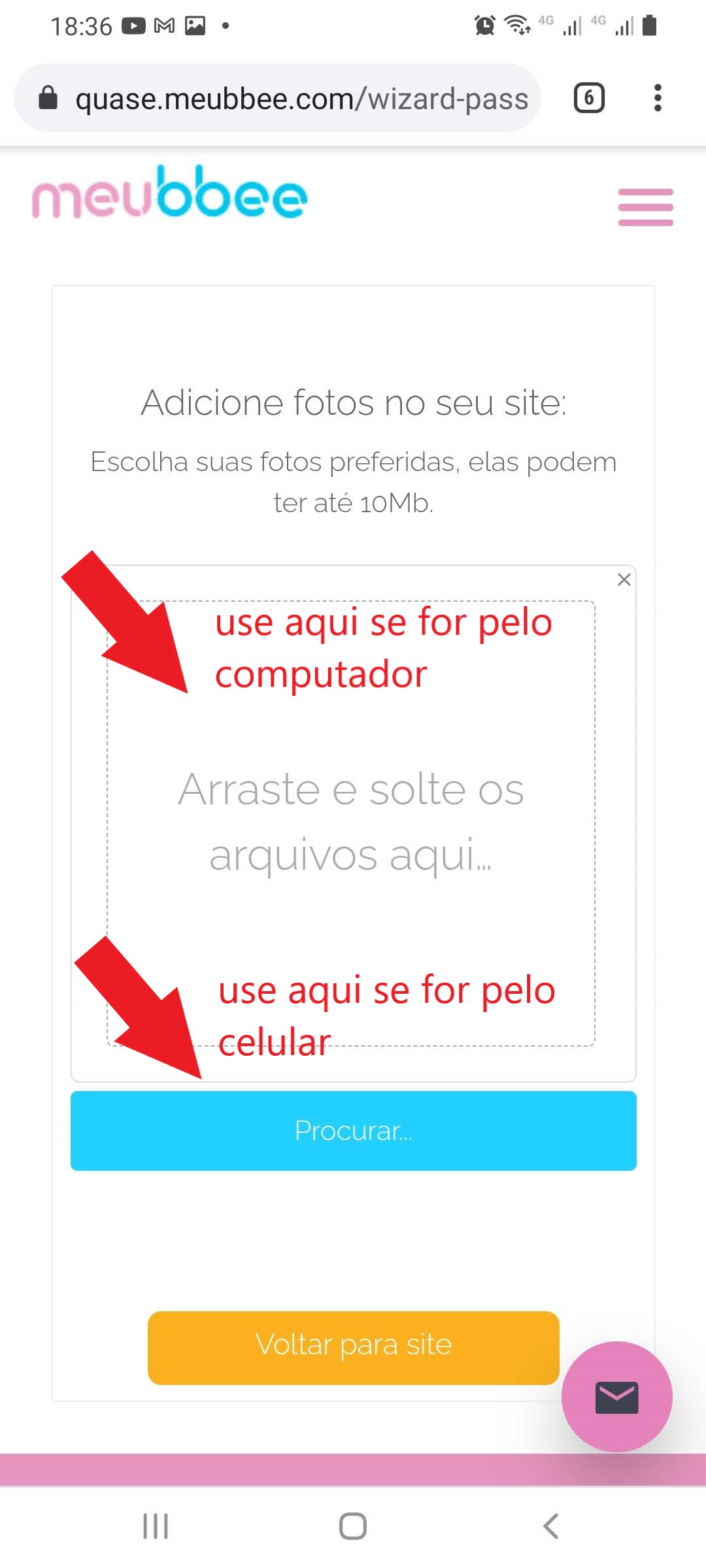This screenshot has width=706, height=1568.
Task: Open recent apps from navigation bar
Action: tap(156, 1526)
